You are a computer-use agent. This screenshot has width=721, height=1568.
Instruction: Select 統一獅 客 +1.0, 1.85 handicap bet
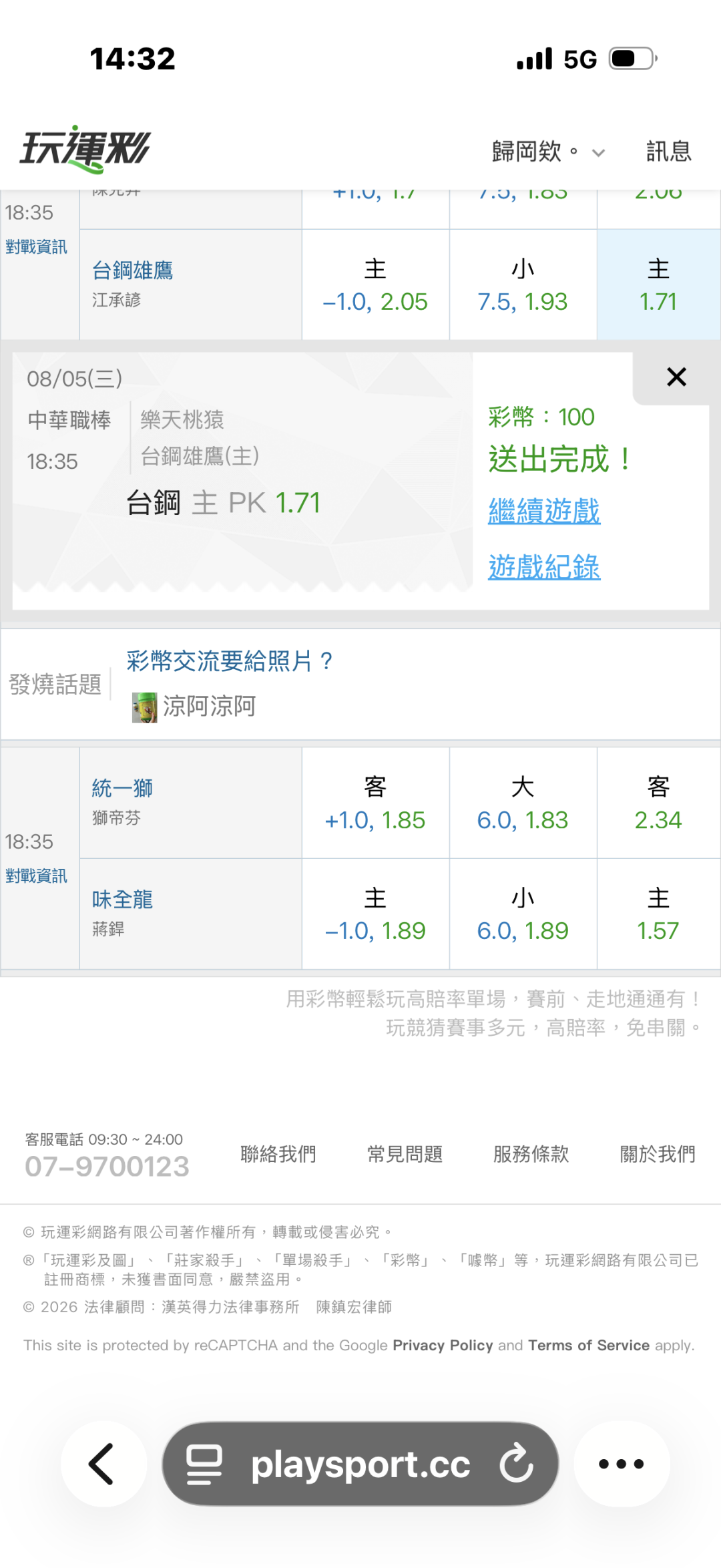coord(375,803)
